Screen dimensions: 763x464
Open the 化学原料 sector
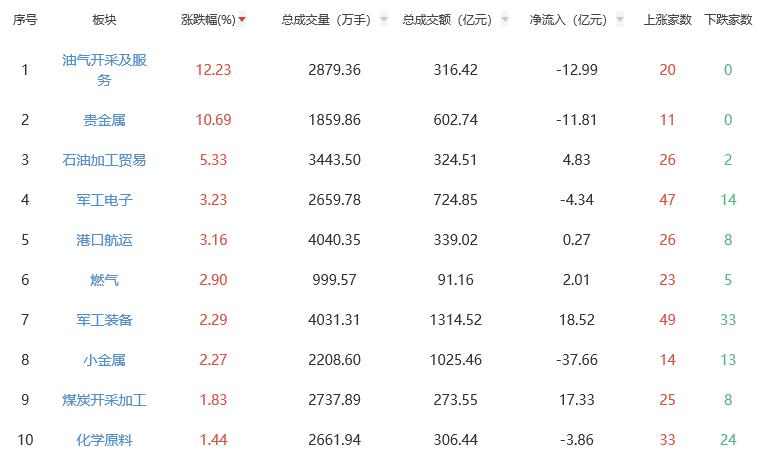(104, 440)
